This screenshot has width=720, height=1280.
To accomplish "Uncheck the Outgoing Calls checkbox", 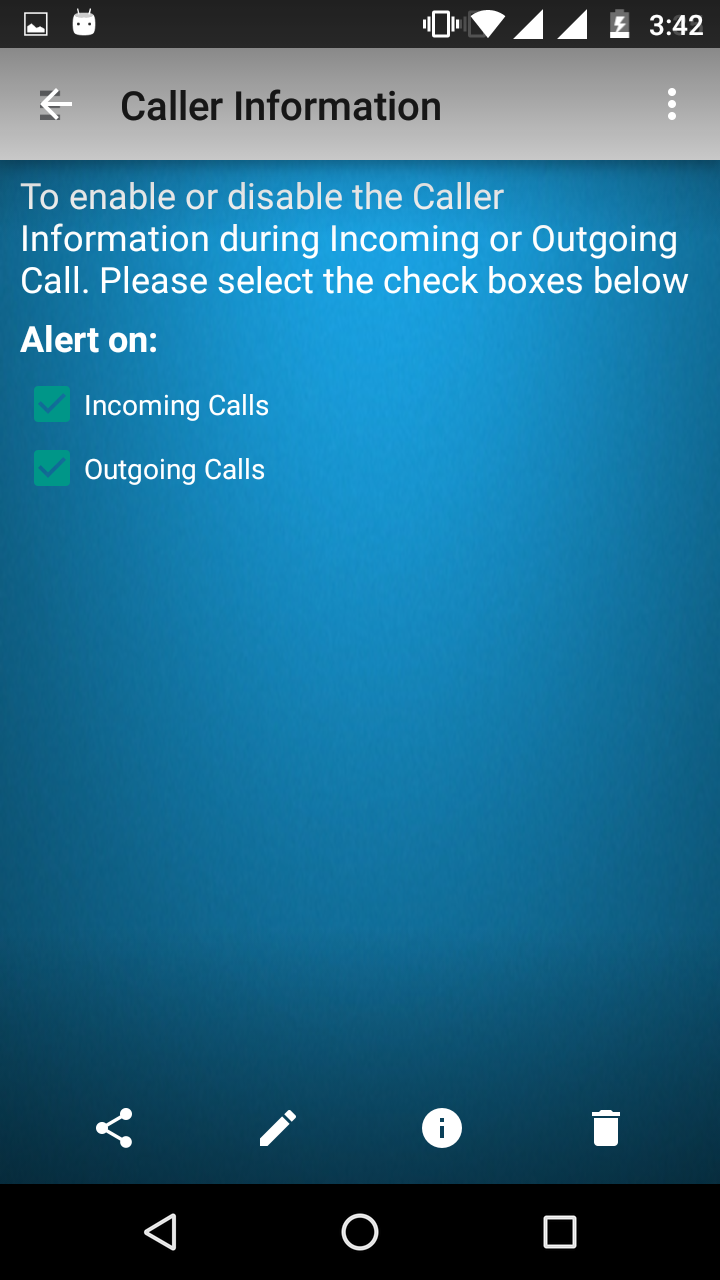I will click(x=52, y=469).
